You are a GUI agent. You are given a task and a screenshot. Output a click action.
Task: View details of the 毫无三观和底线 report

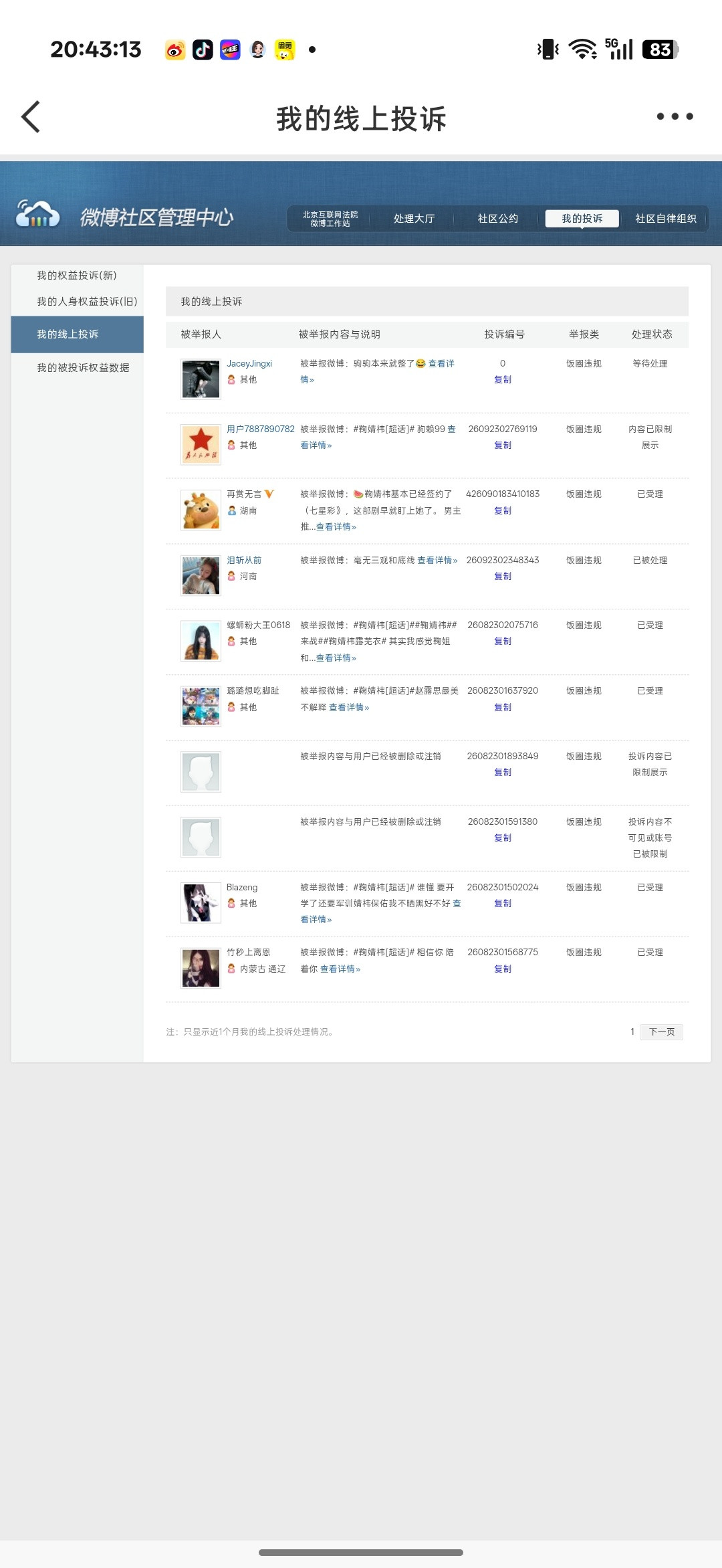tap(437, 560)
